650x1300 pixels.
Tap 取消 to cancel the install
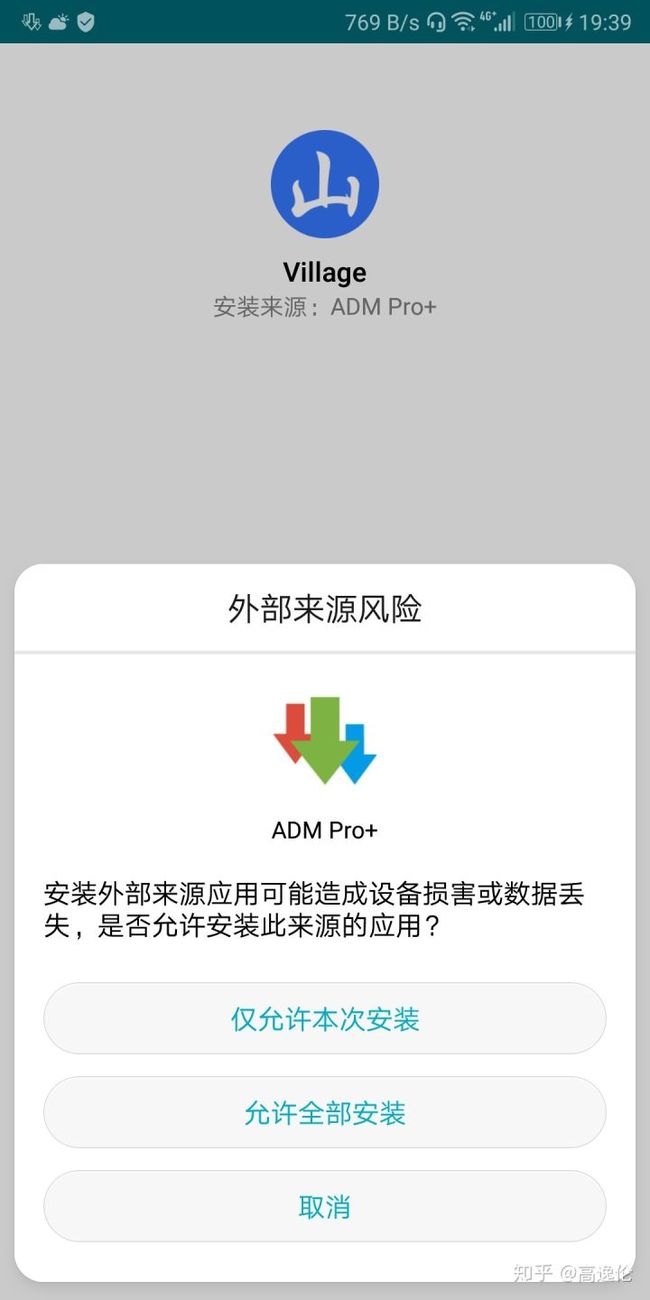tap(325, 1206)
